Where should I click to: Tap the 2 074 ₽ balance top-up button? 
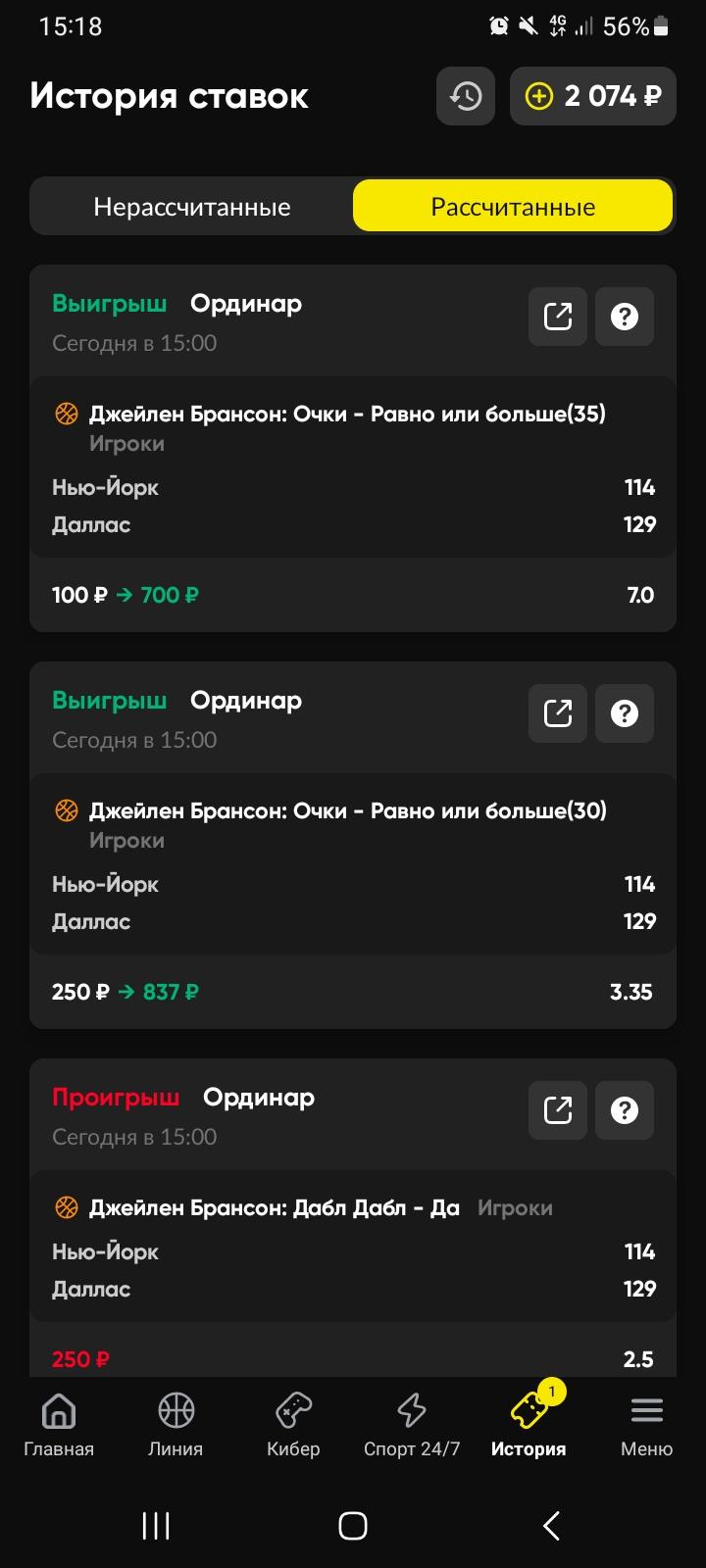point(593,96)
